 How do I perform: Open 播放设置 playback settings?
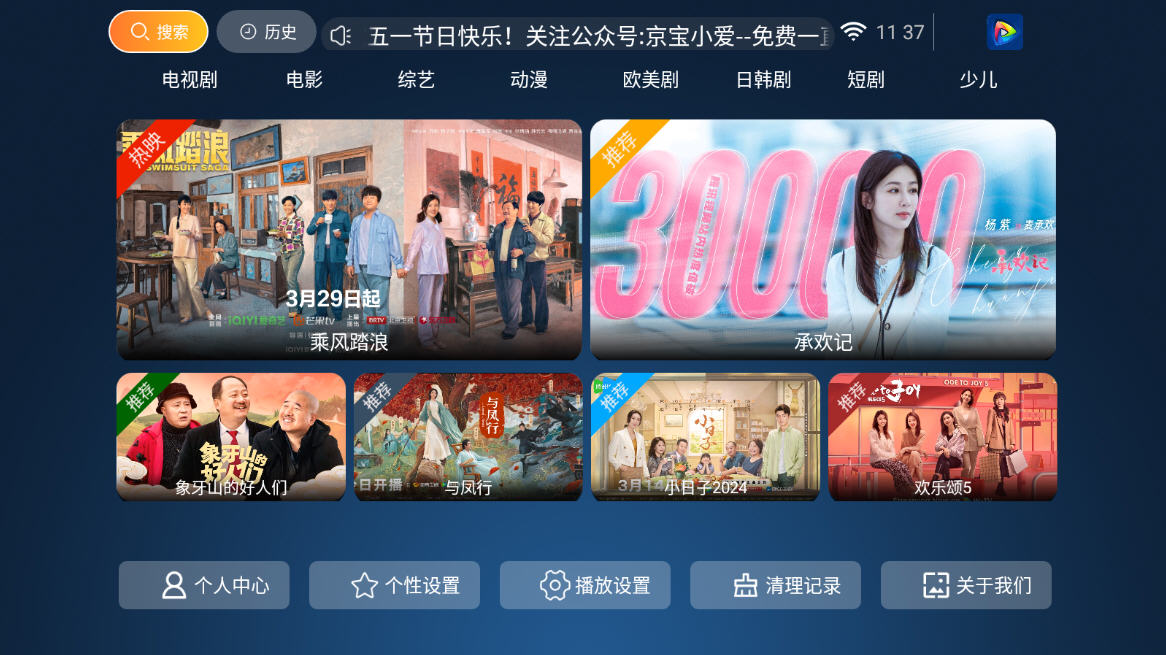585,585
